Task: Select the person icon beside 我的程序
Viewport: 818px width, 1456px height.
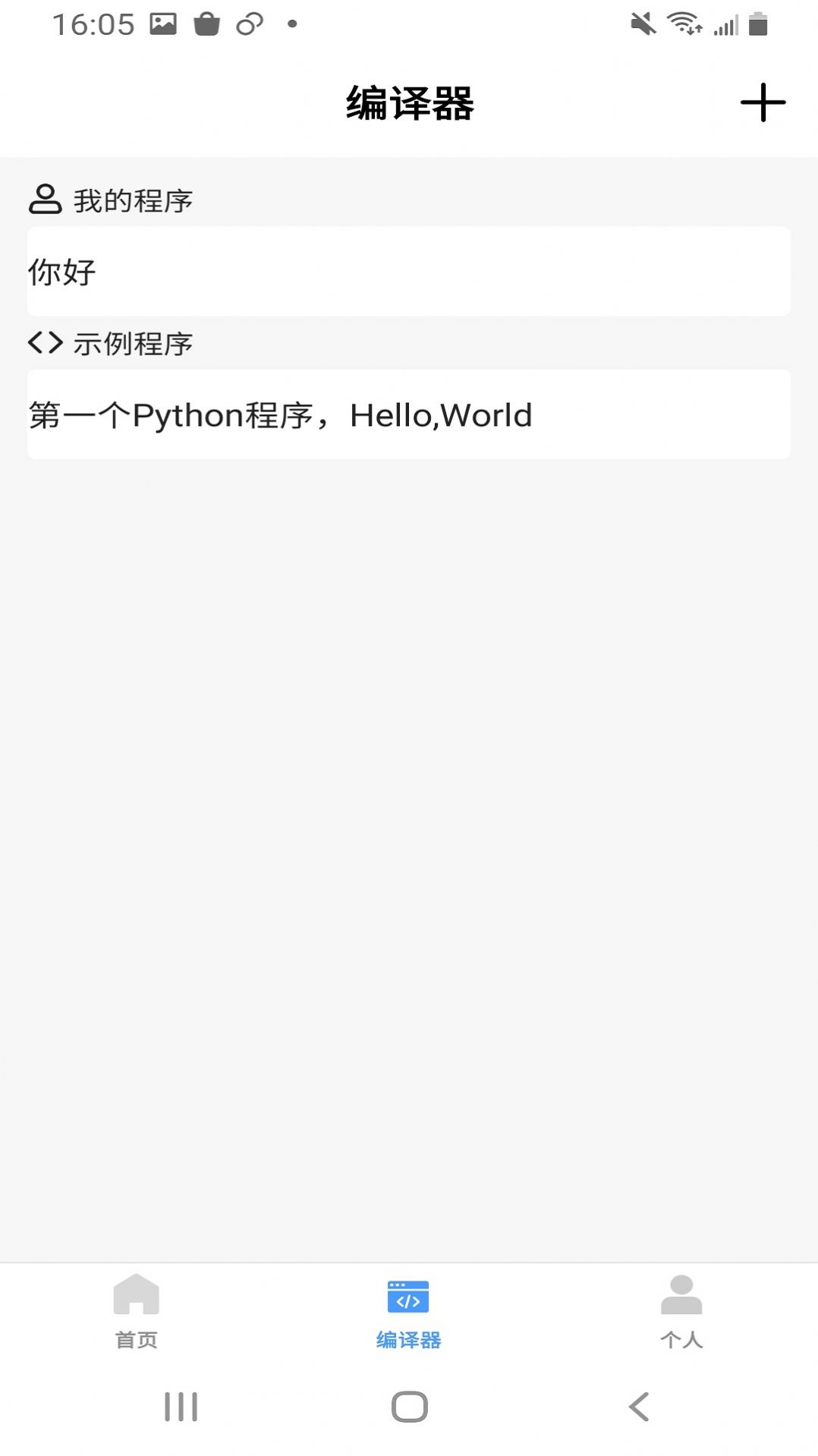Action: click(45, 200)
